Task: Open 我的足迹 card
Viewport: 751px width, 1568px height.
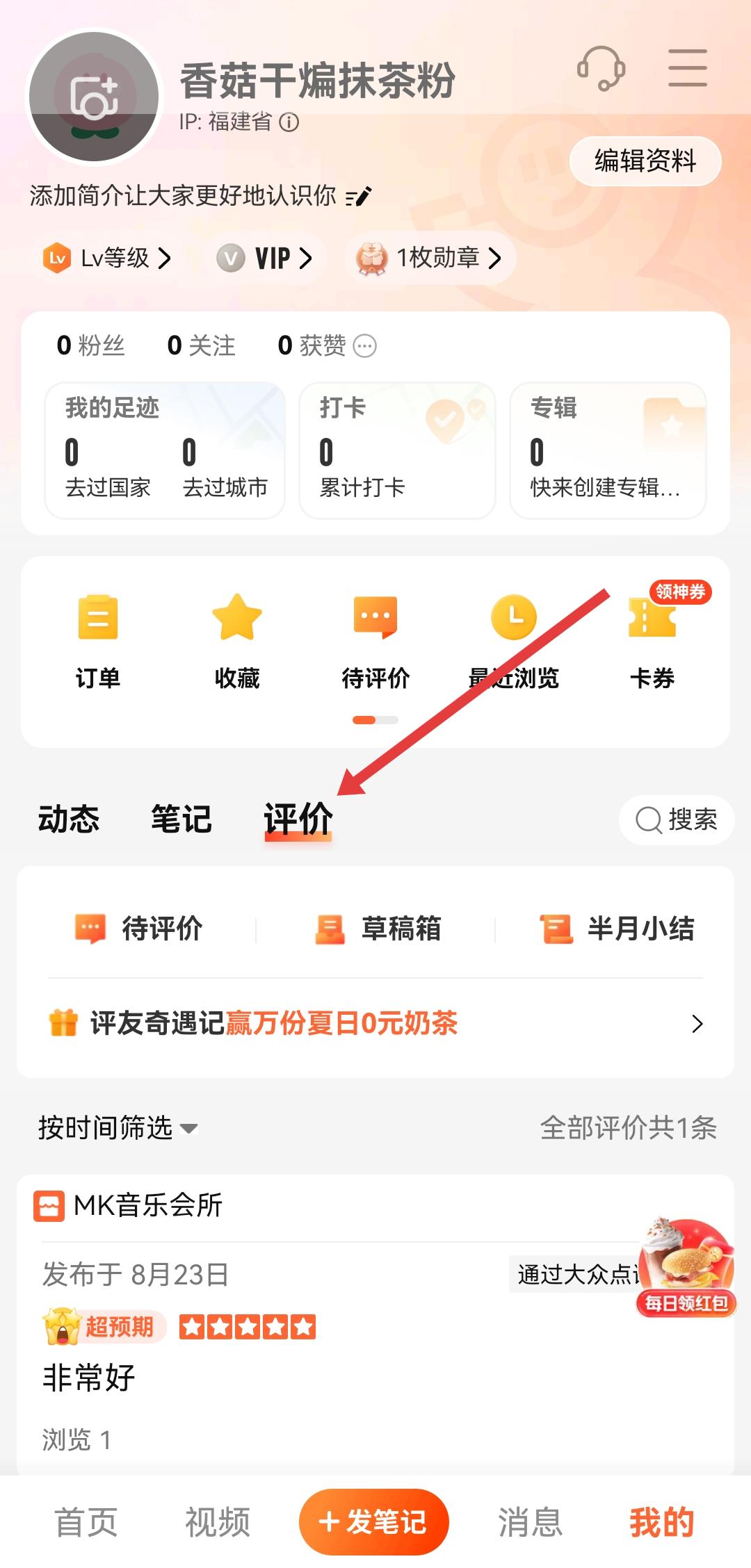Action: click(x=165, y=450)
